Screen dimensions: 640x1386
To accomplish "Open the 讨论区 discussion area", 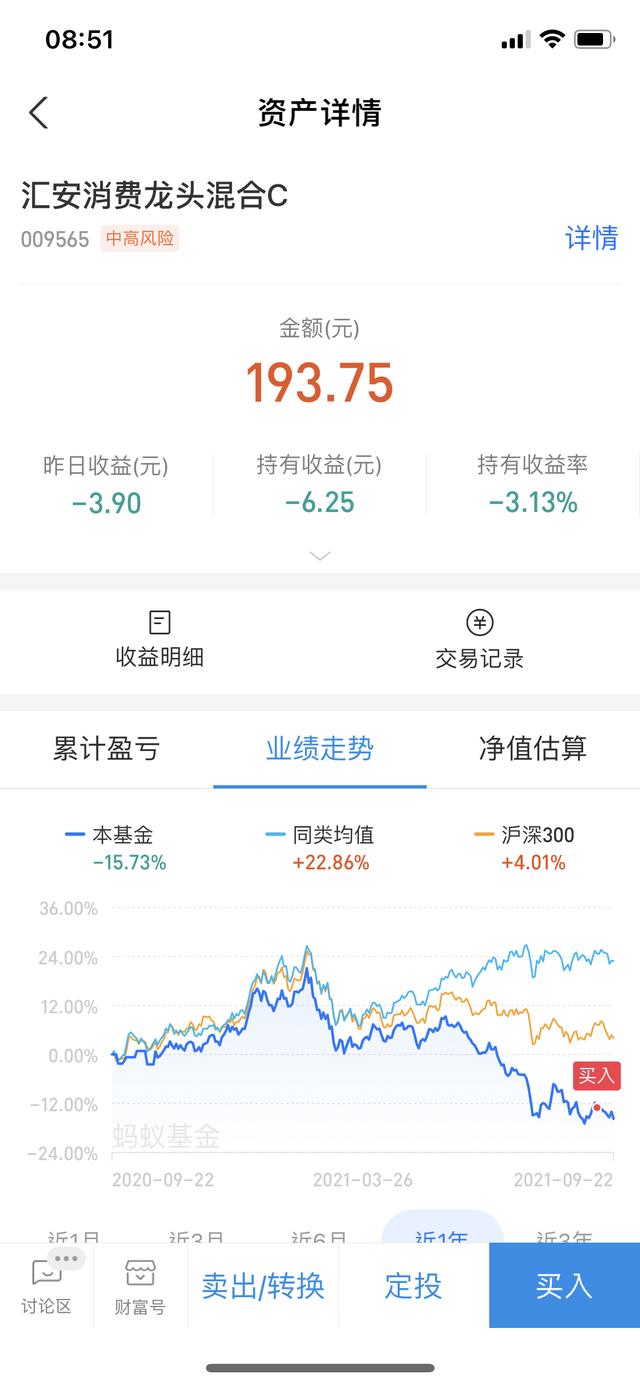I will pos(46,1285).
